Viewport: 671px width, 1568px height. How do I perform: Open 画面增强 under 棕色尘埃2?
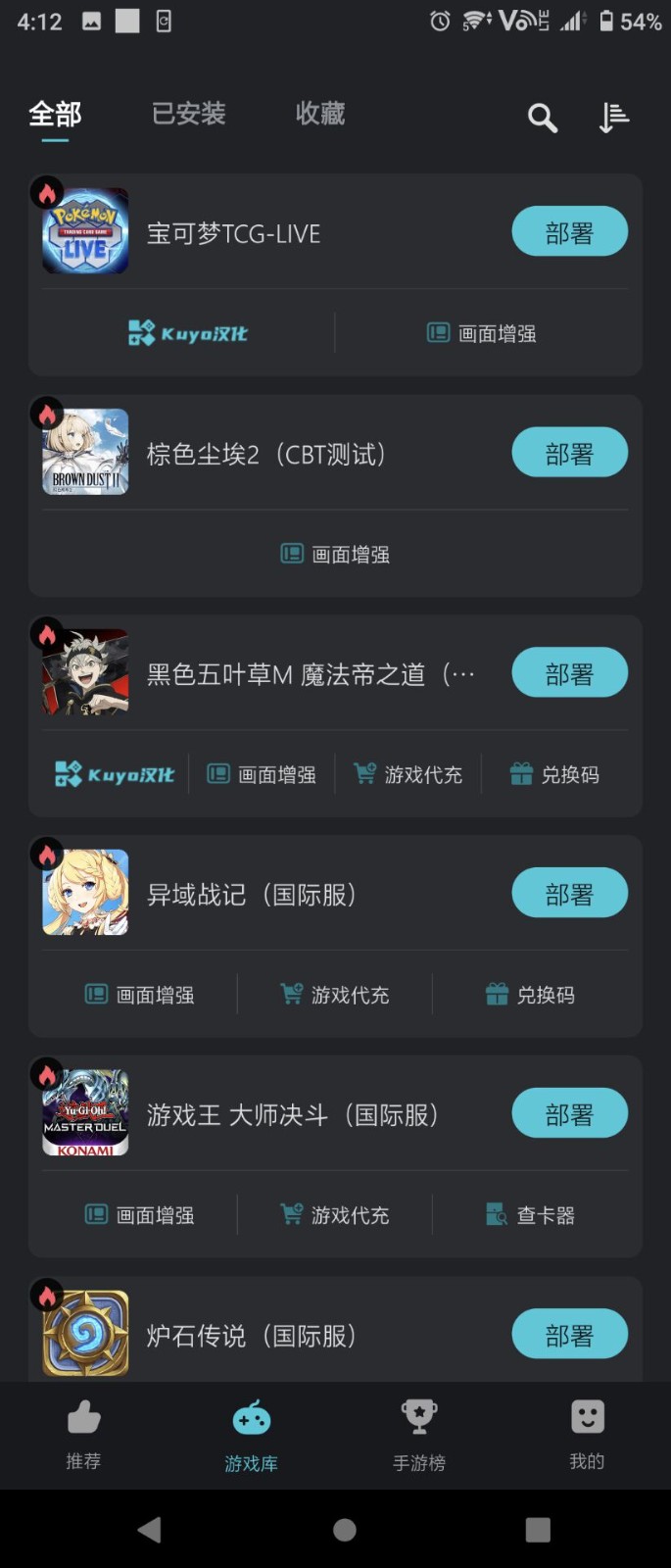(x=335, y=554)
